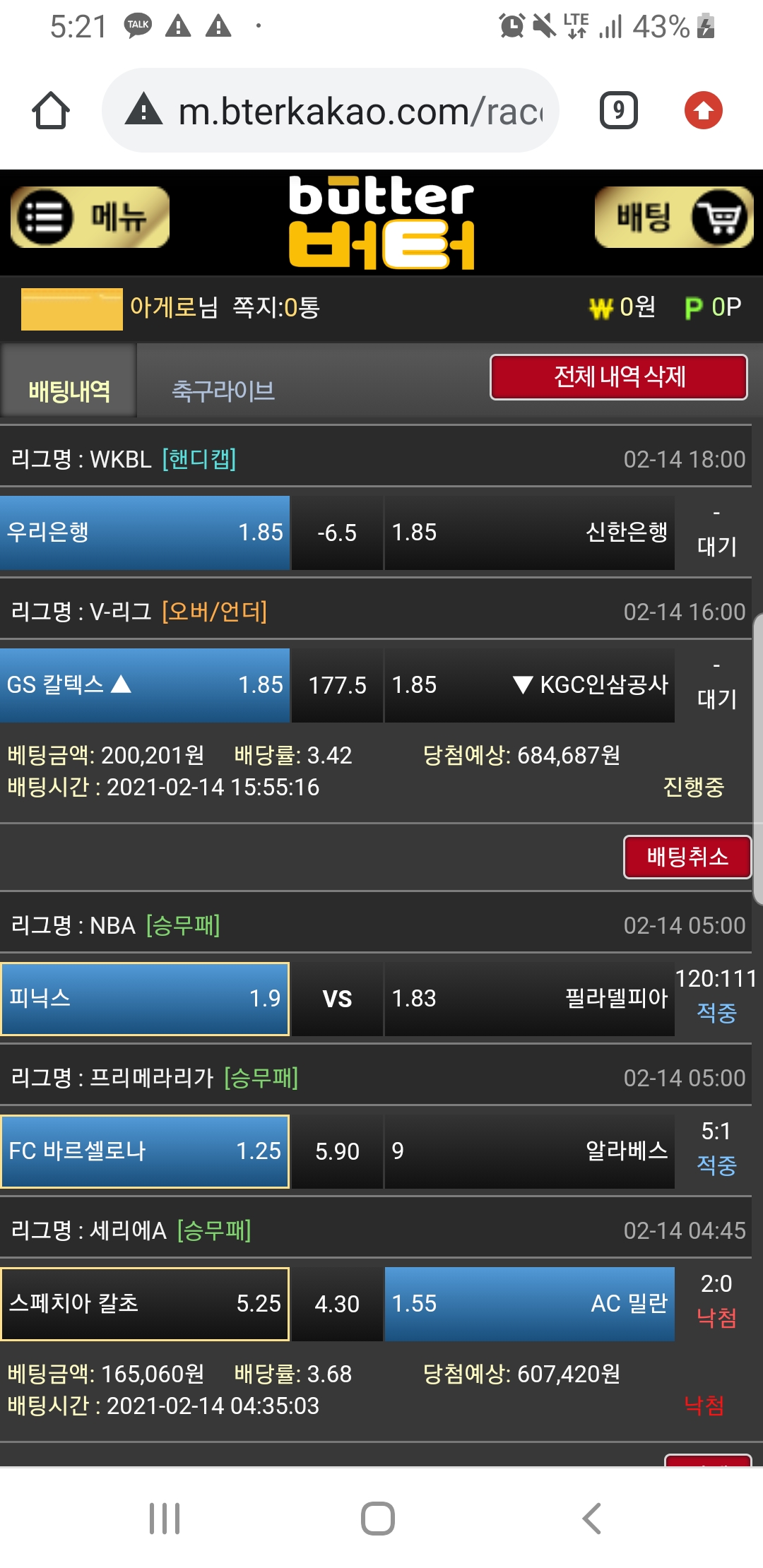Open the 배팅 cart button

673,218
